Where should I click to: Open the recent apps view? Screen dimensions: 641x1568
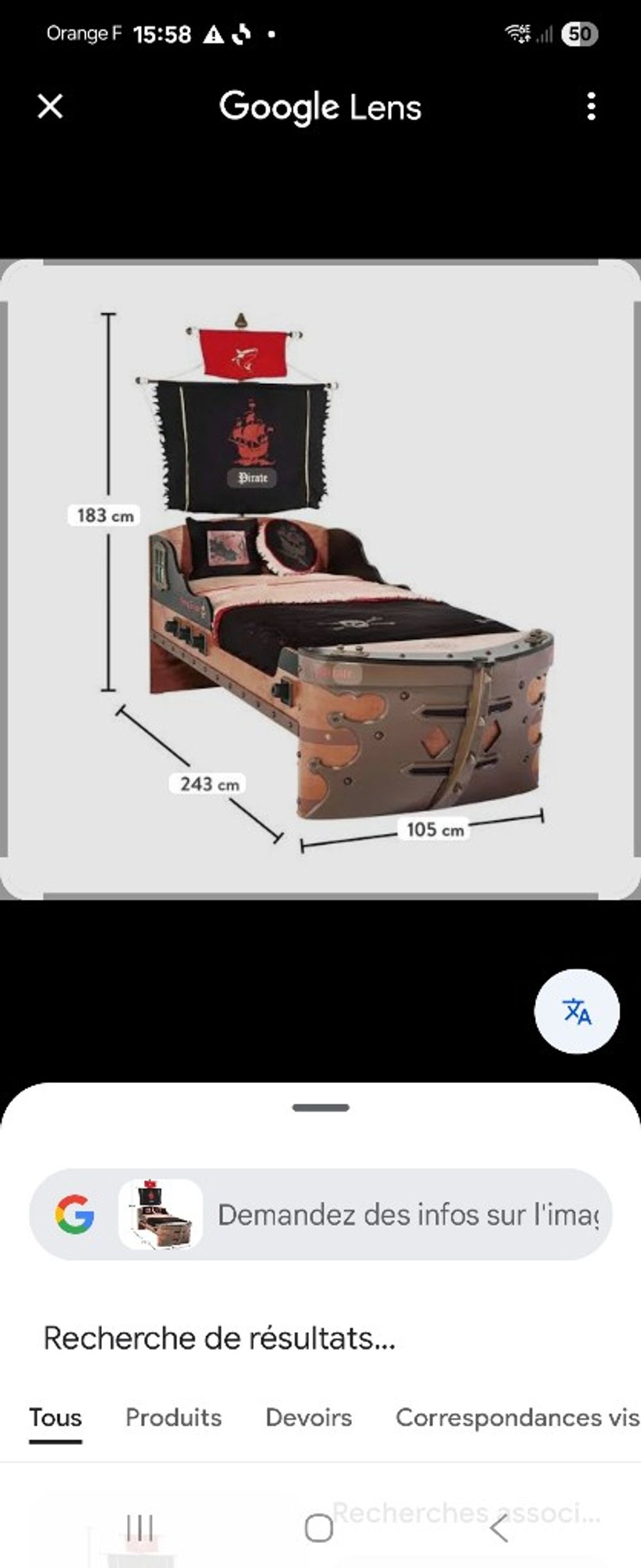139,1528
